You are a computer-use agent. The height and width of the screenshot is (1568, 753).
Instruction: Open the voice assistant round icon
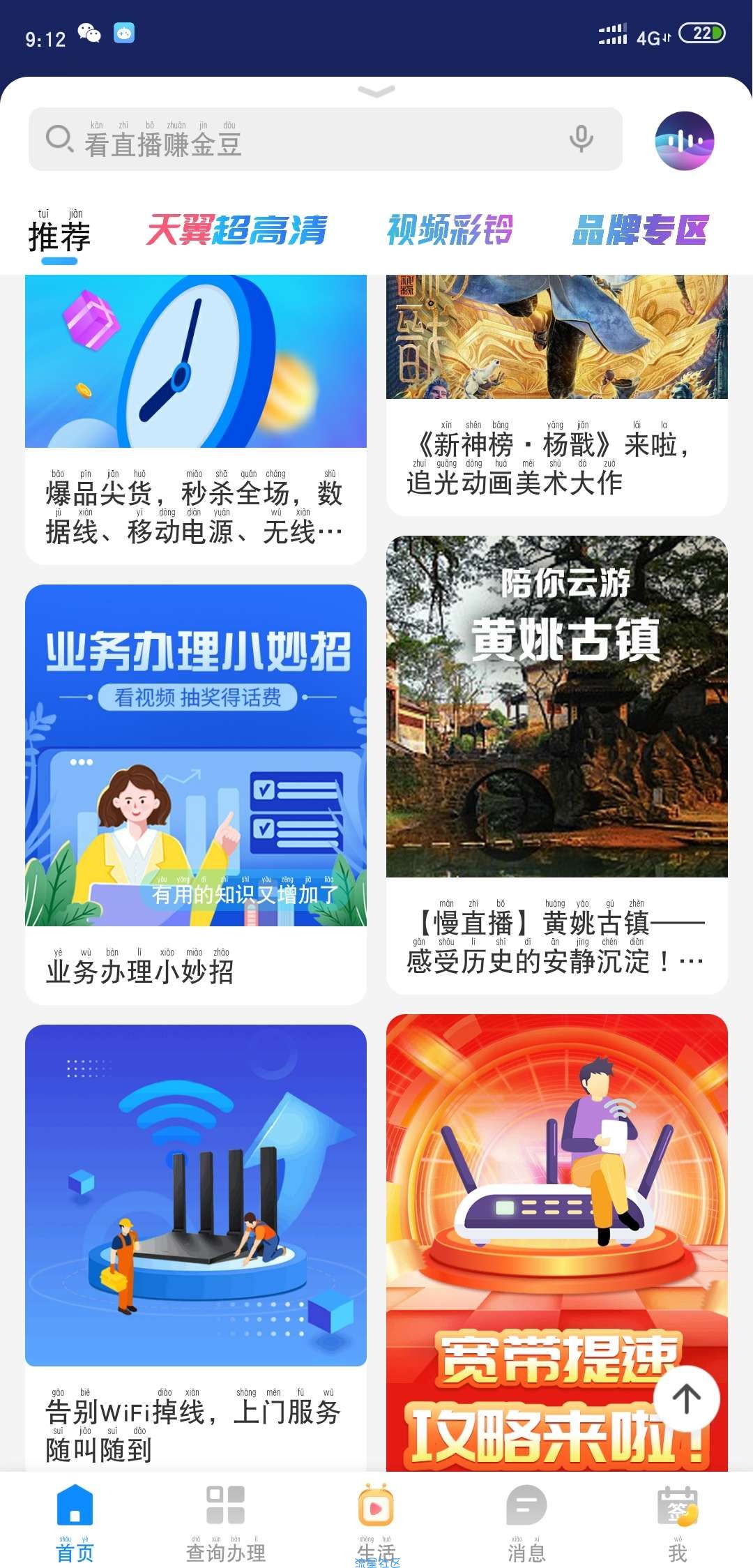tap(684, 141)
